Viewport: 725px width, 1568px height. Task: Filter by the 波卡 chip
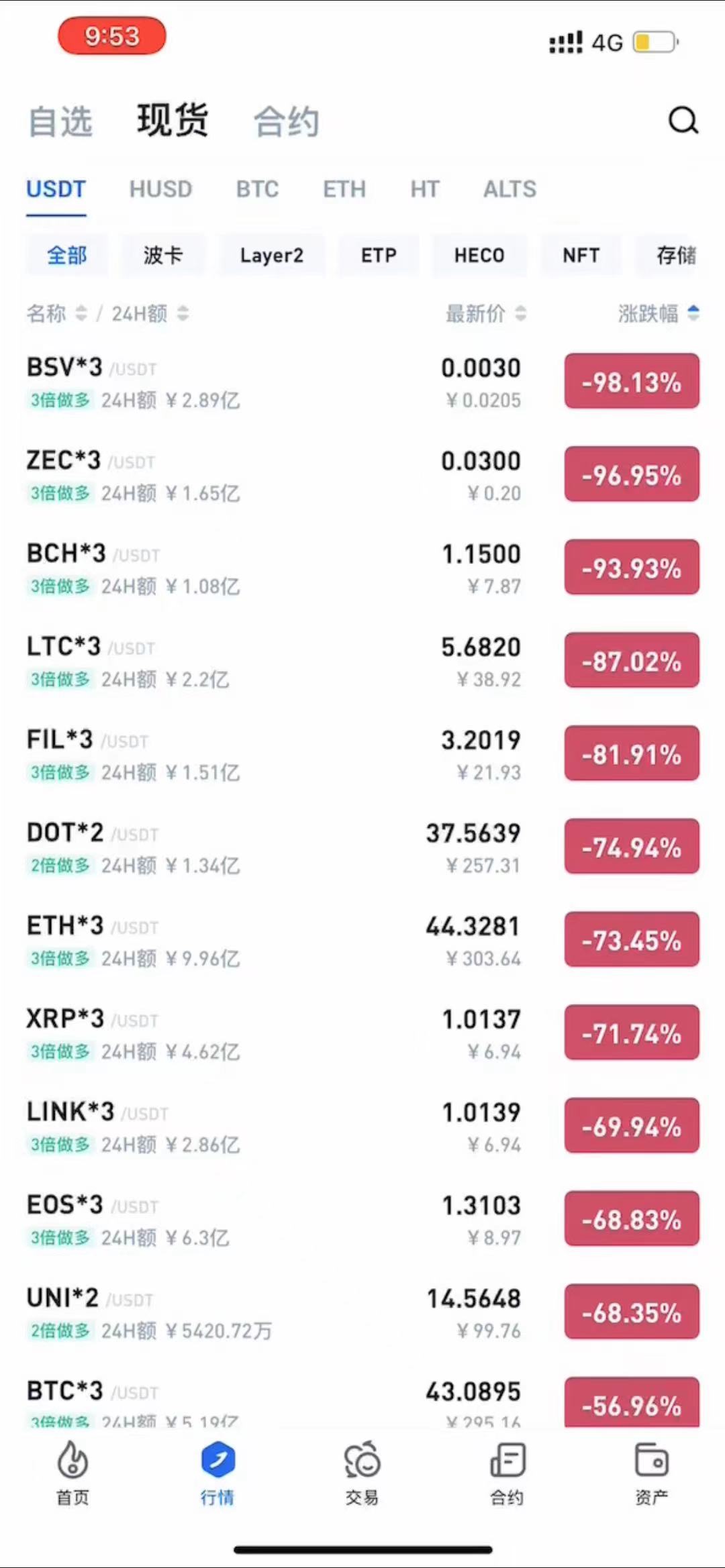pos(162,255)
